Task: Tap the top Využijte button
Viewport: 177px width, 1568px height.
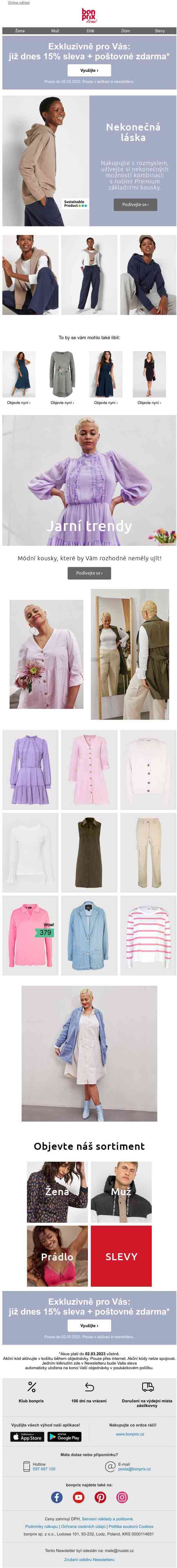Action: click(x=89, y=70)
